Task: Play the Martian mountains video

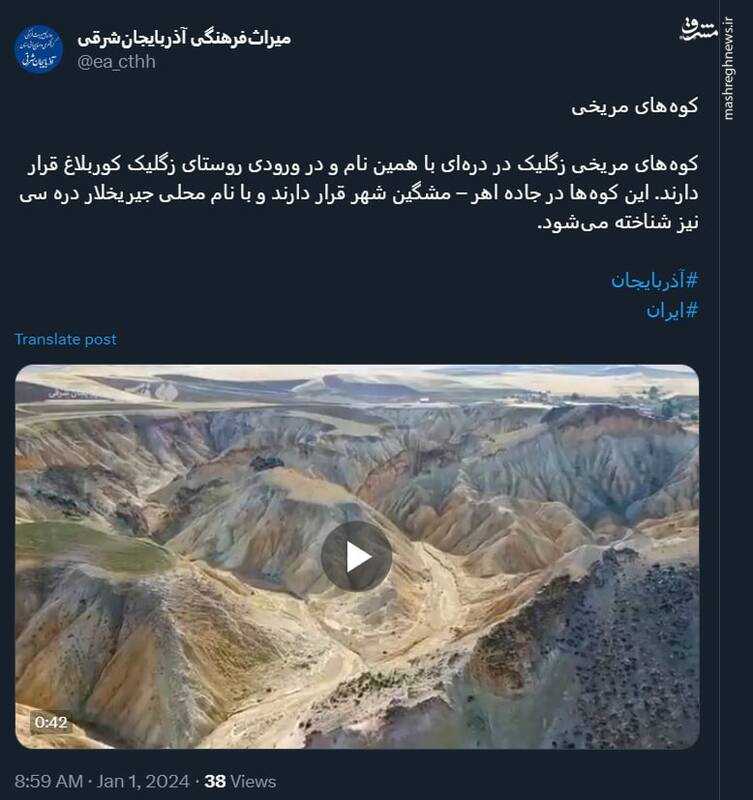Action: 357,556
